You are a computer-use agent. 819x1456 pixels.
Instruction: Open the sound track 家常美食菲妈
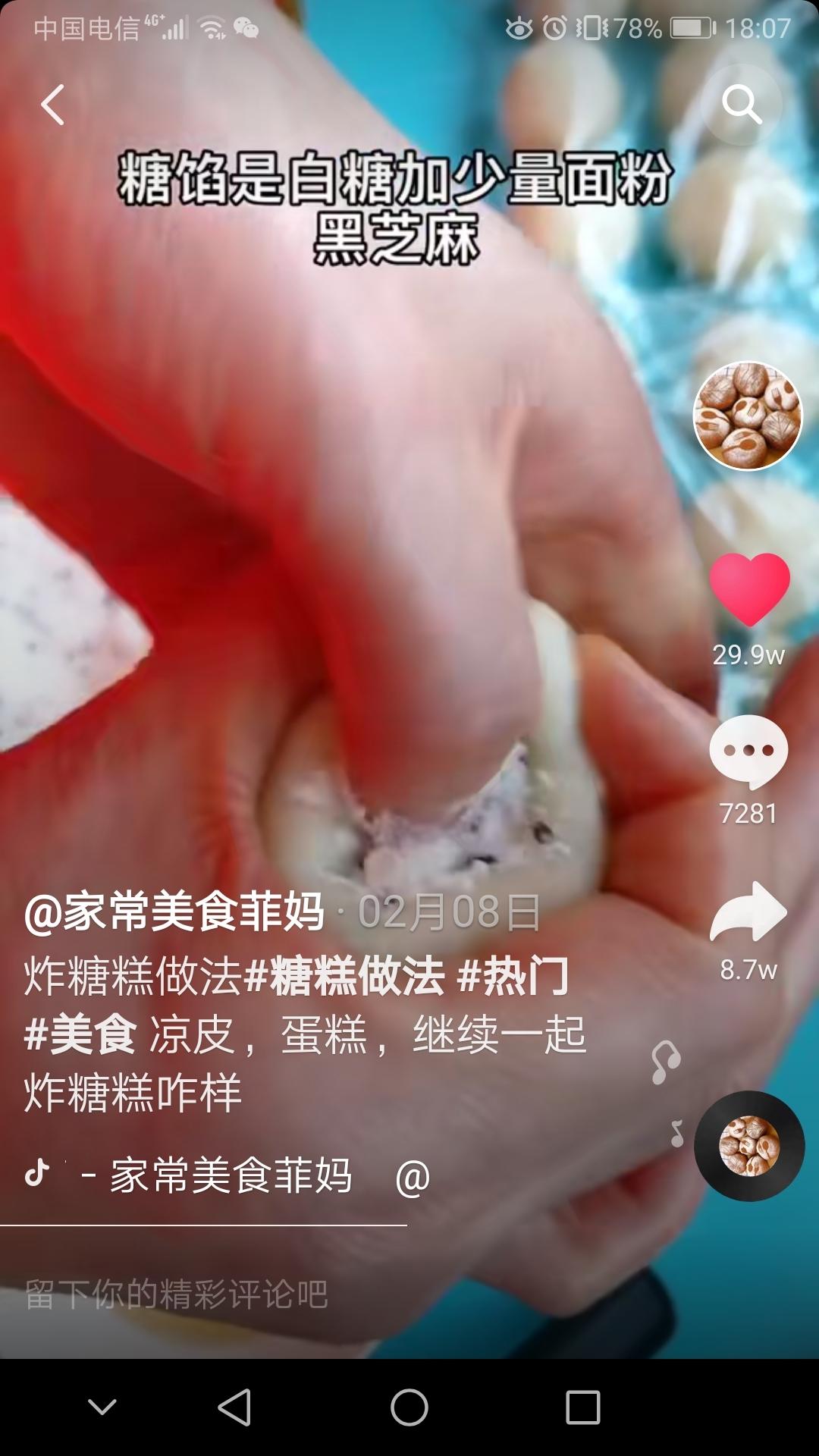coord(231,1176)
